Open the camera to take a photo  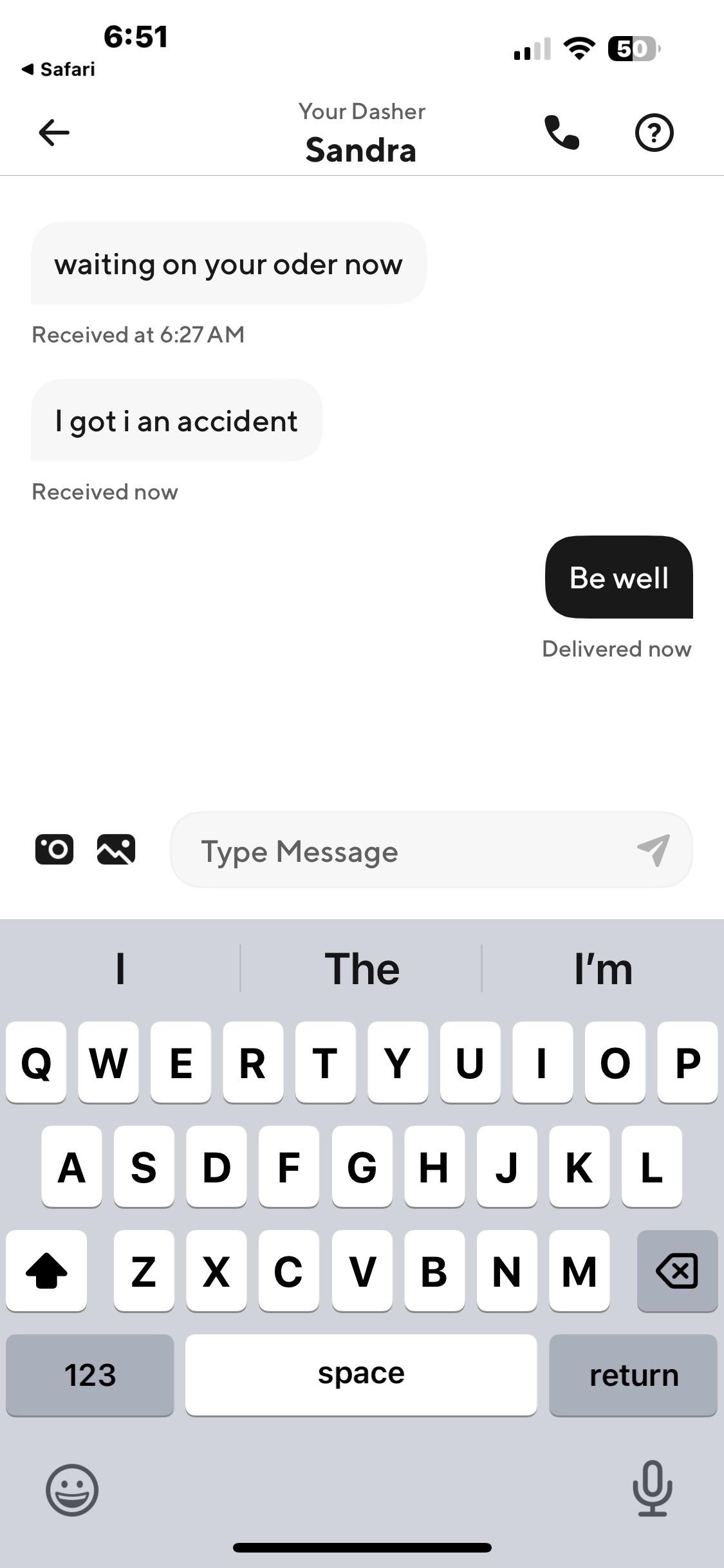point(54,850)
